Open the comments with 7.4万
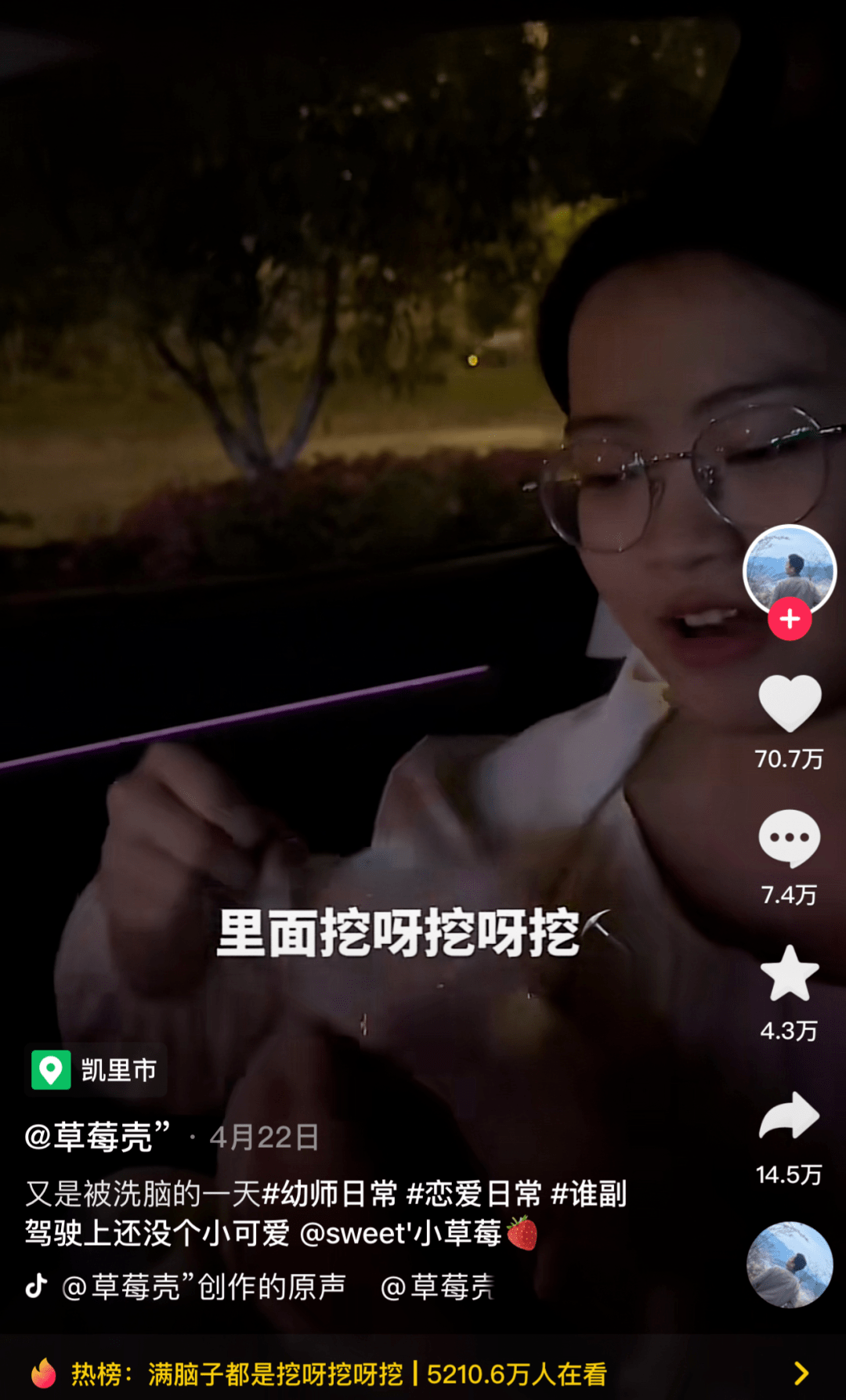Screen dimensions: 846x1400 789,838
